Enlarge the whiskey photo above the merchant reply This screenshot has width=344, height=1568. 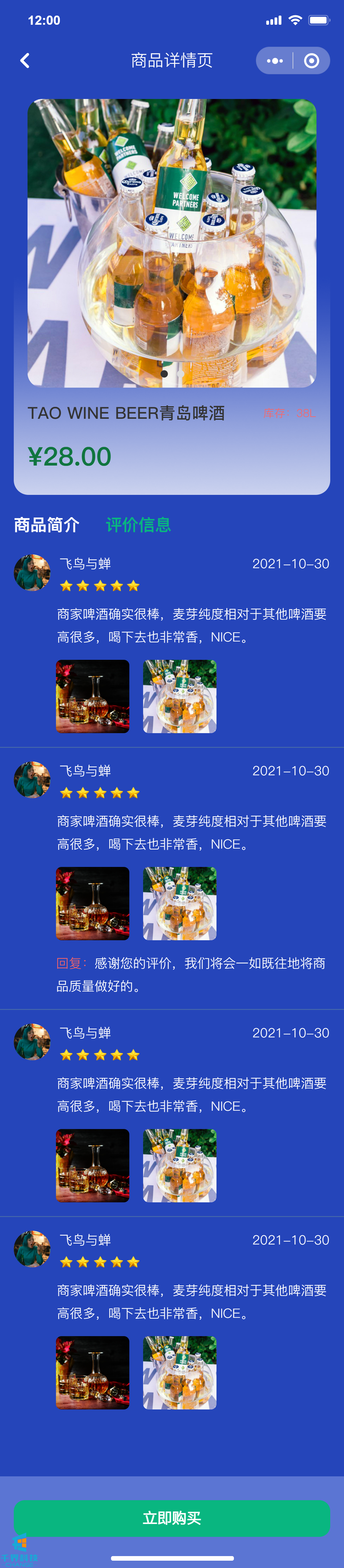(x=93, y=903)
